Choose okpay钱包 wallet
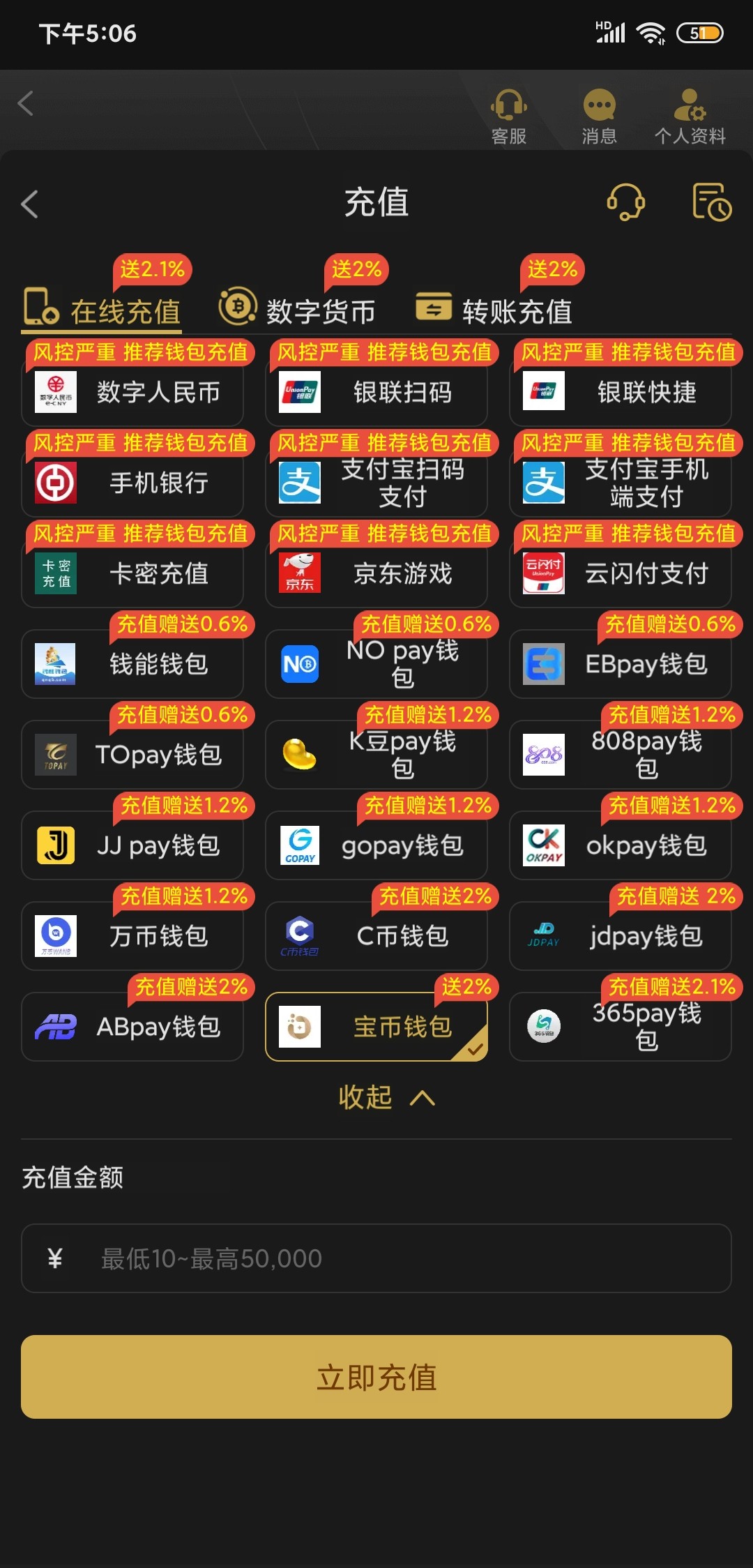Viewport: 753px width, 1568px height. point(621,845)
